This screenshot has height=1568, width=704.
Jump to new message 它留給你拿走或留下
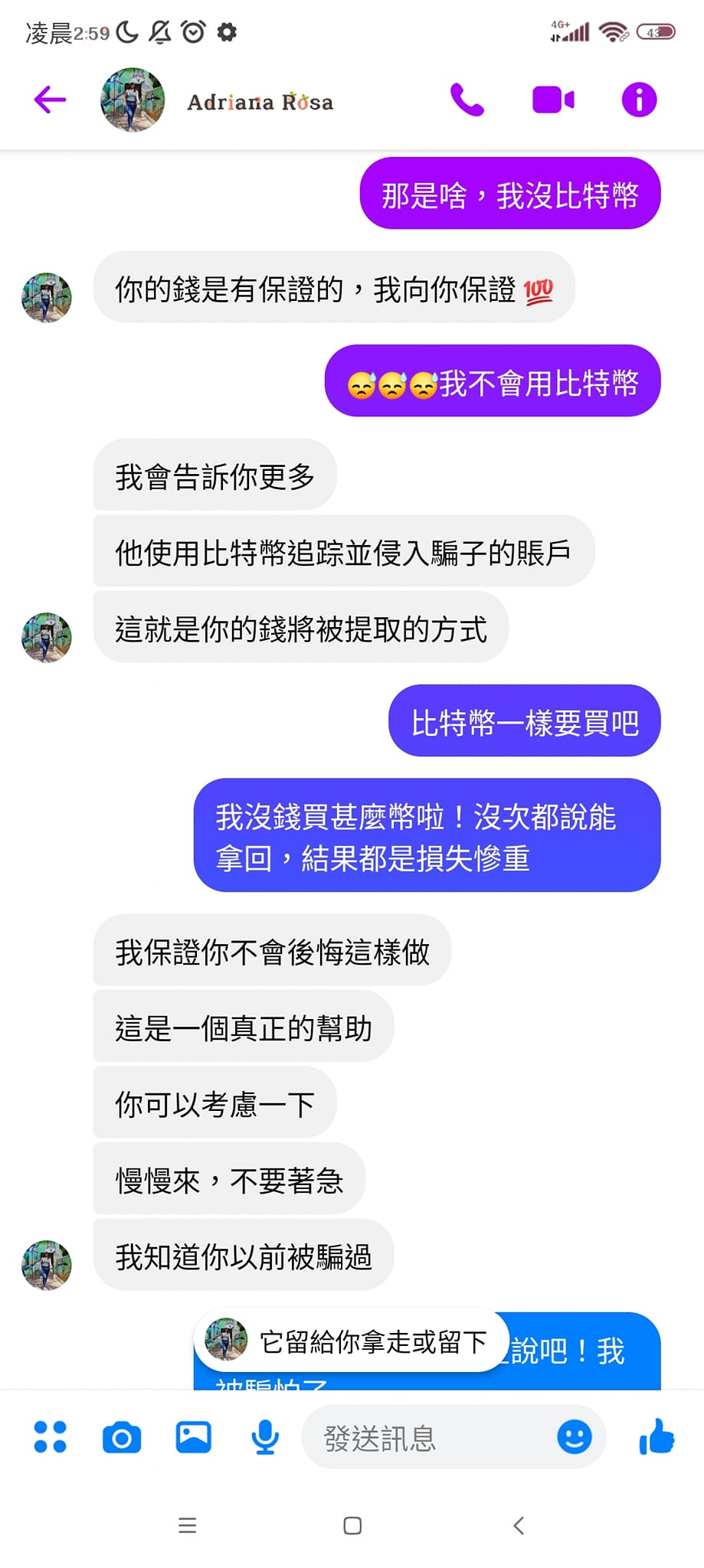click(352, 1341)
